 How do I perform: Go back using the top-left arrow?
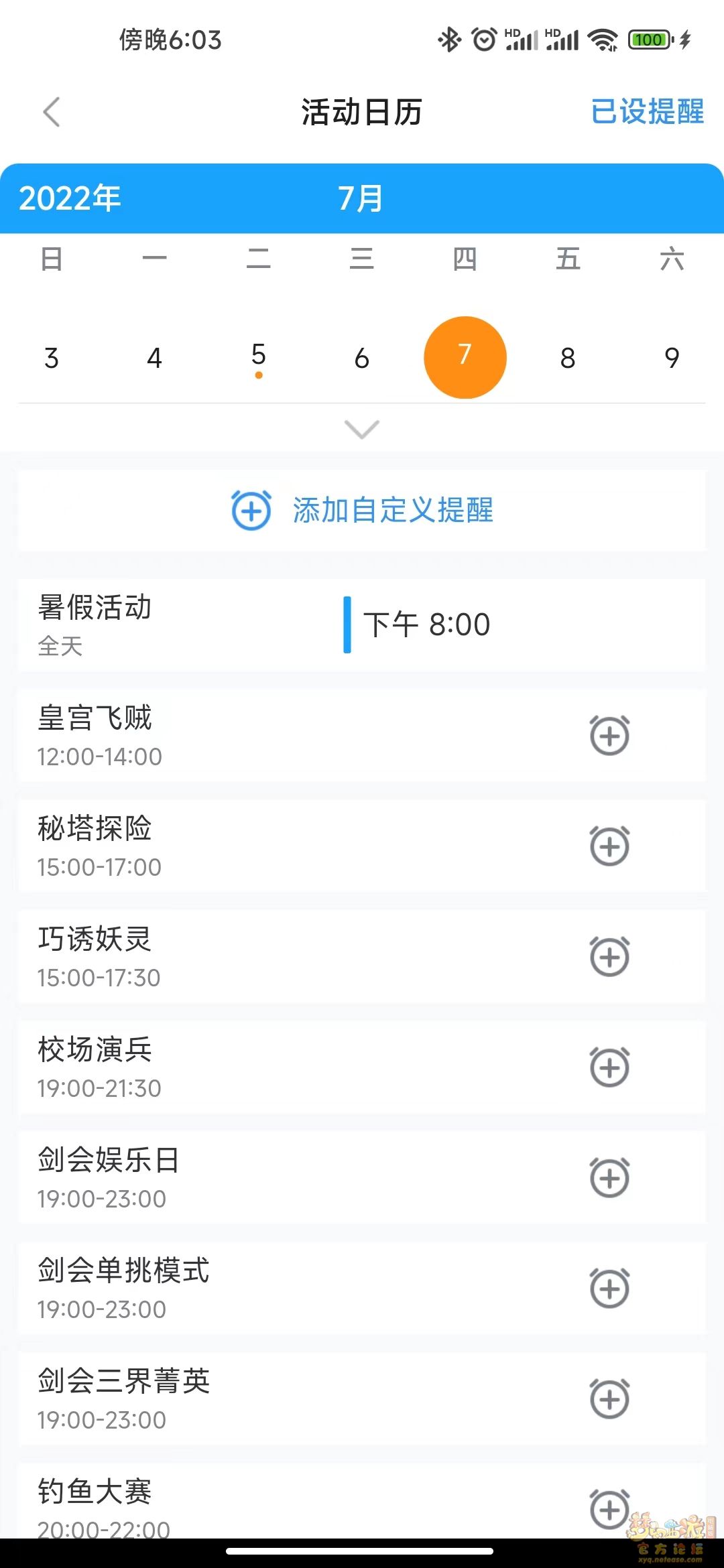52,112
